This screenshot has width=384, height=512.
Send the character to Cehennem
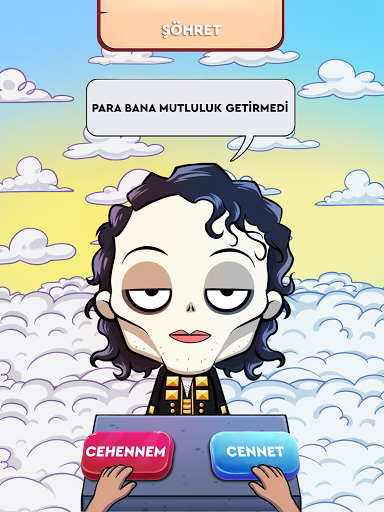[x=127, y=454]
